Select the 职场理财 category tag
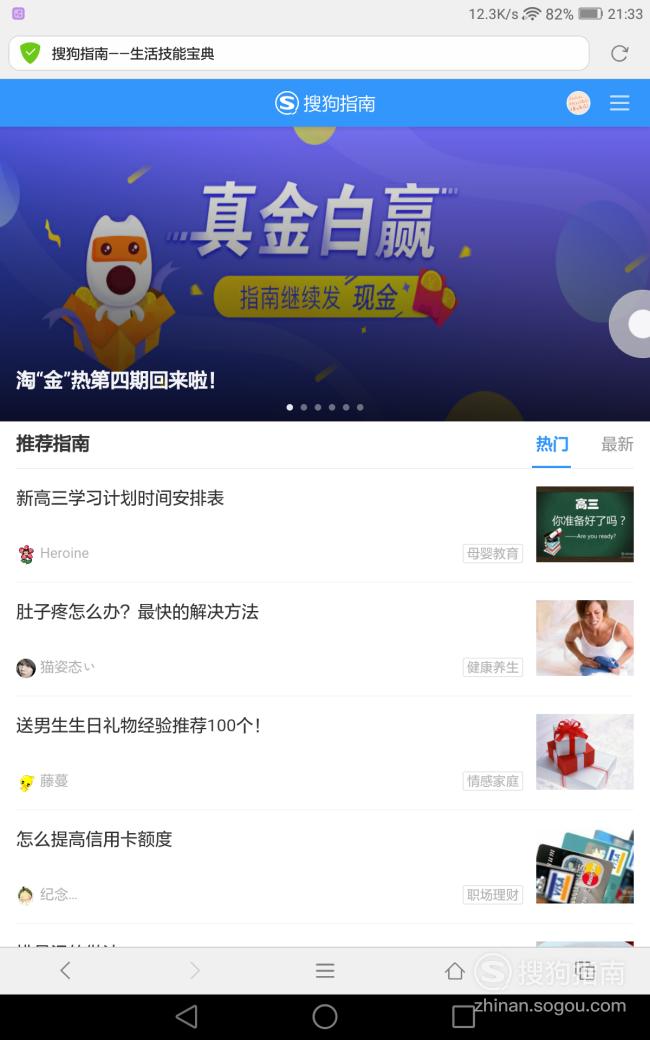Image resolution: width=650 pixels, height=1040 pixels. (492, 895)
